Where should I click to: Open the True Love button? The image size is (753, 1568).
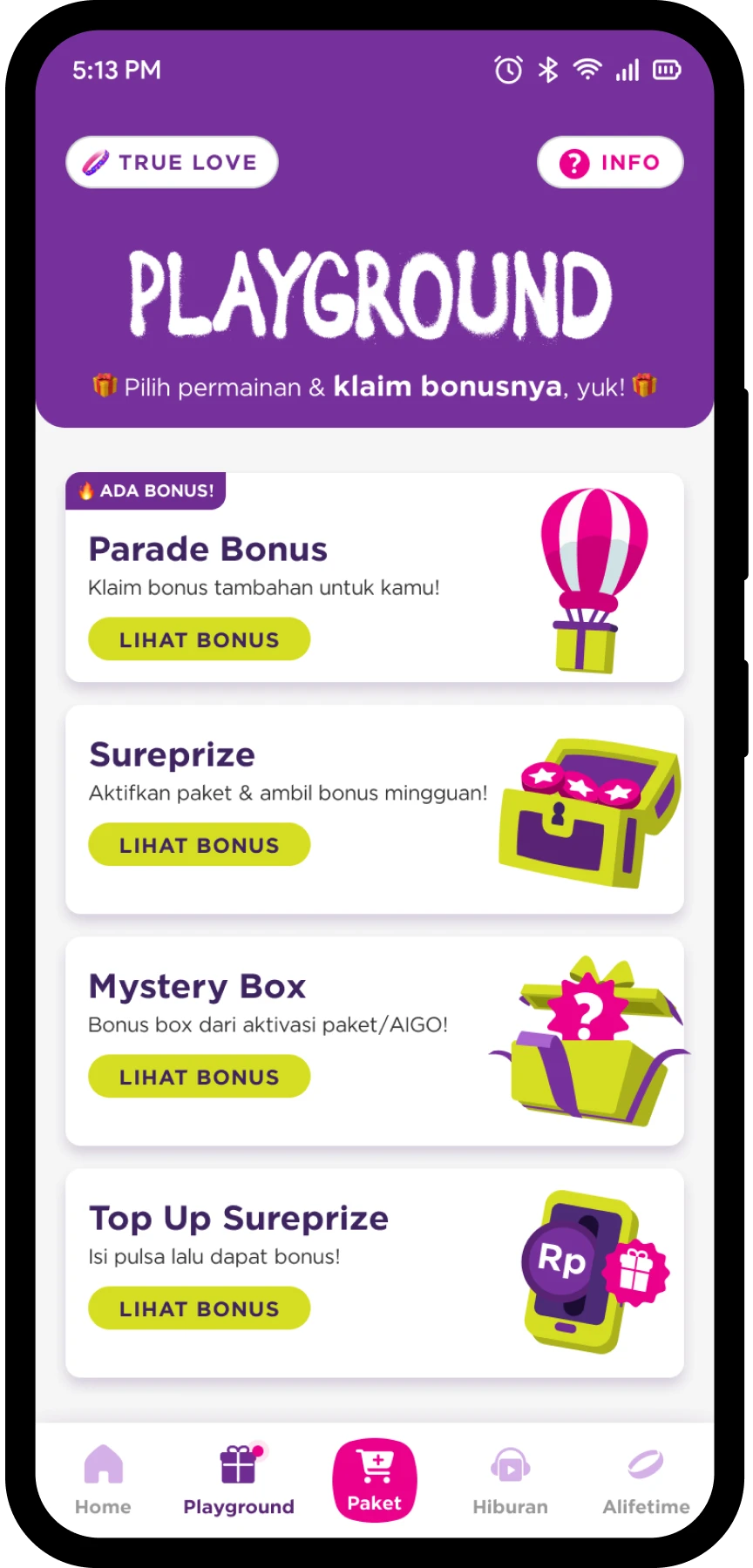point(172,162)
